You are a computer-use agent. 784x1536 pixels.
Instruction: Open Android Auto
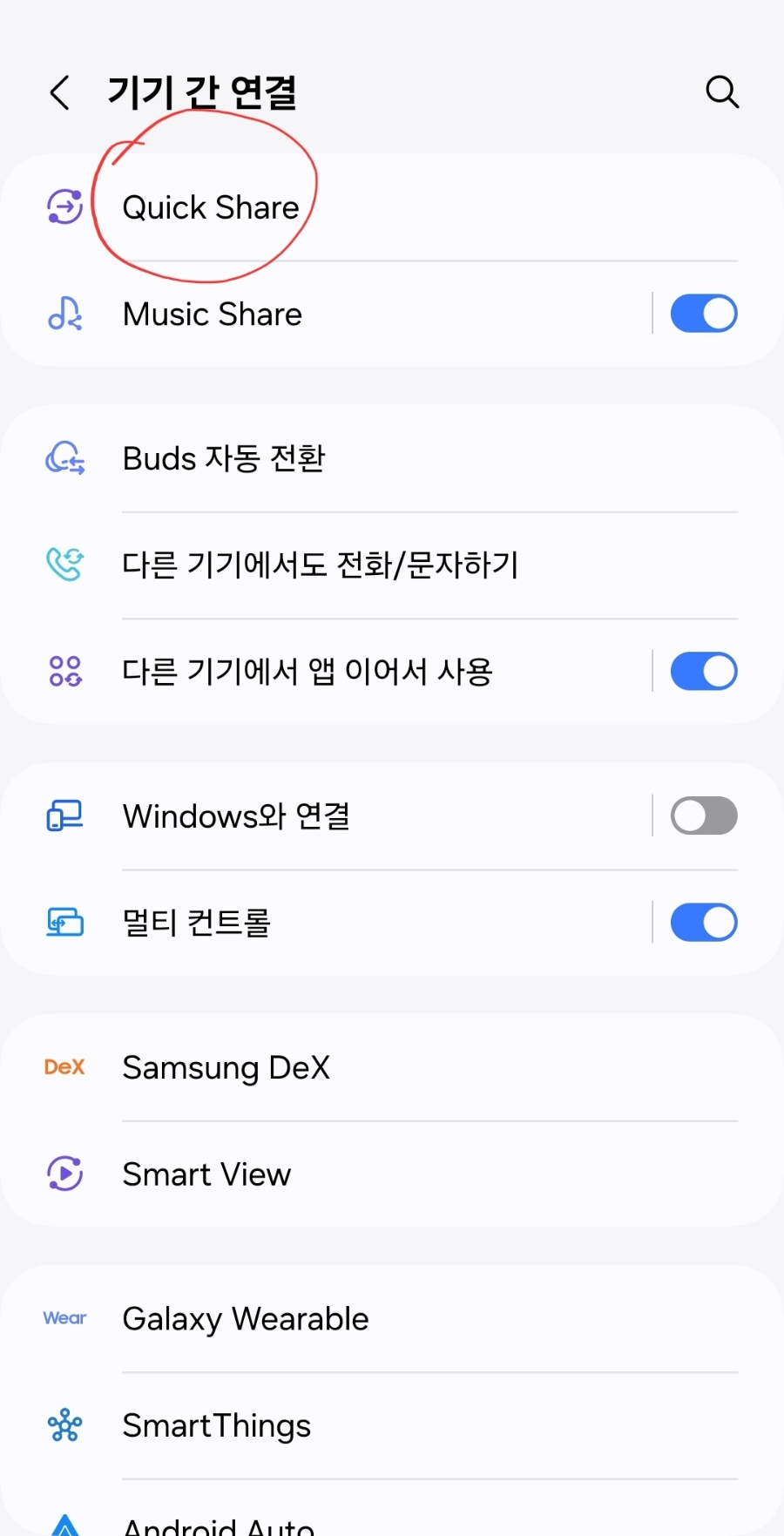[x=392, y=1510]
